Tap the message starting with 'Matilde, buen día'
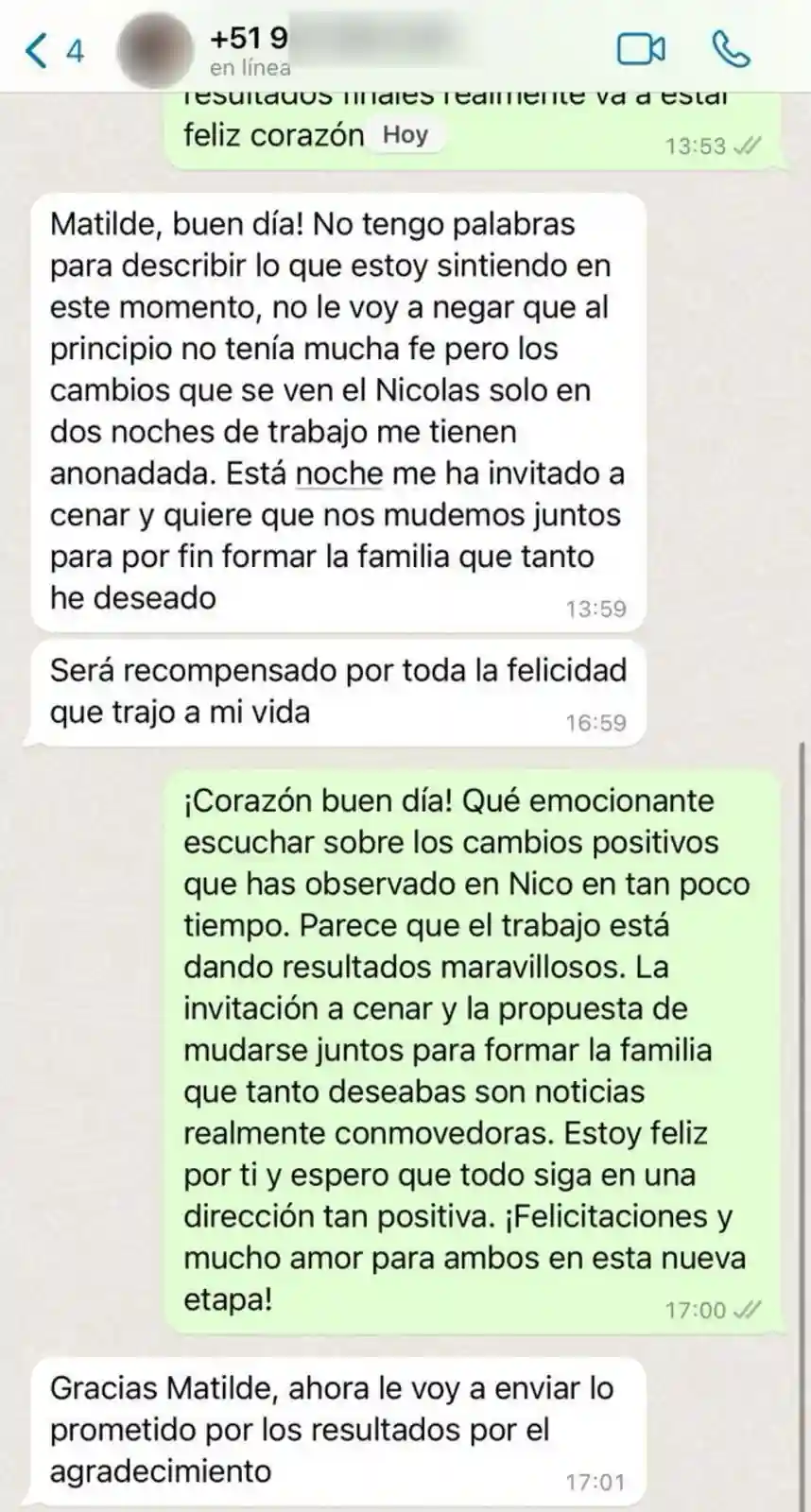 pos(340,406)
